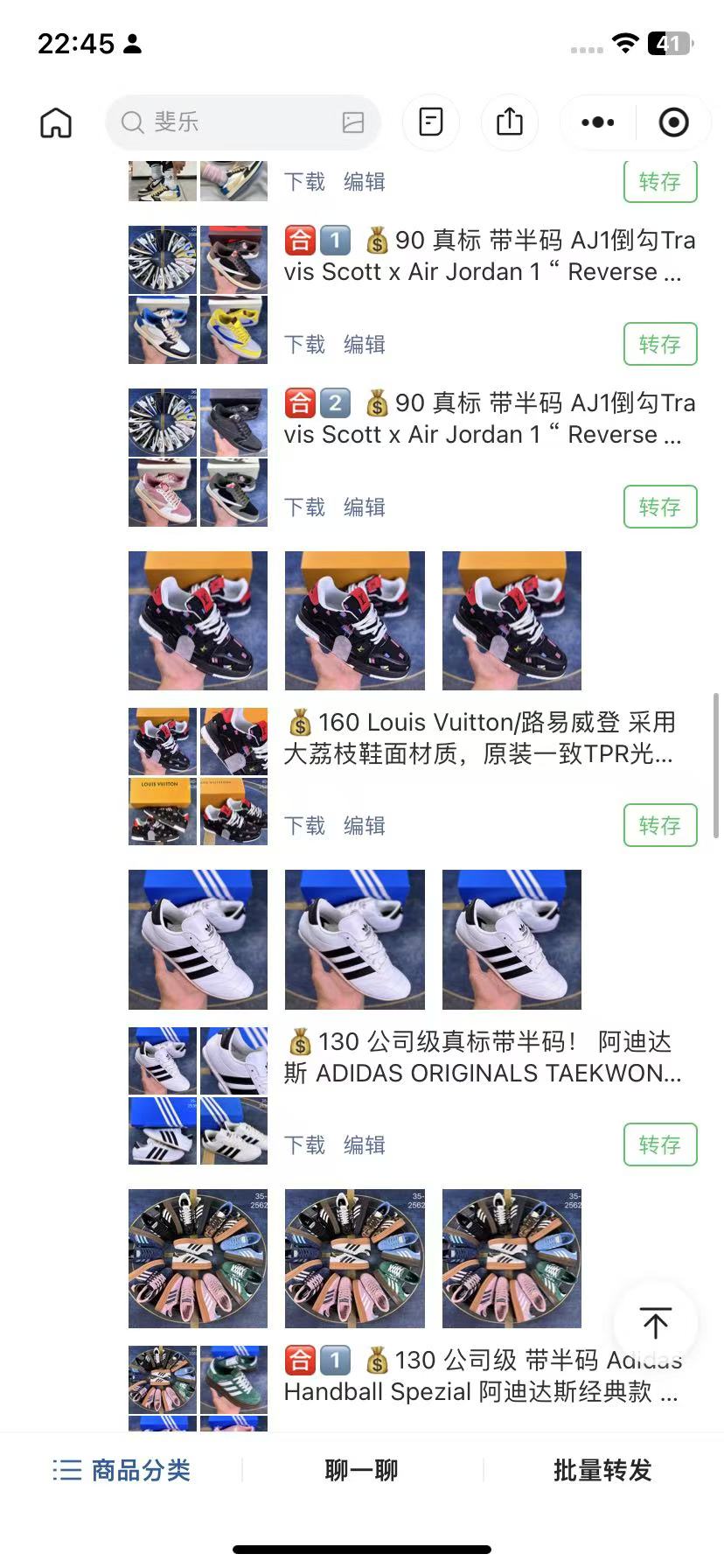Go to the home icon

[56, 122]
